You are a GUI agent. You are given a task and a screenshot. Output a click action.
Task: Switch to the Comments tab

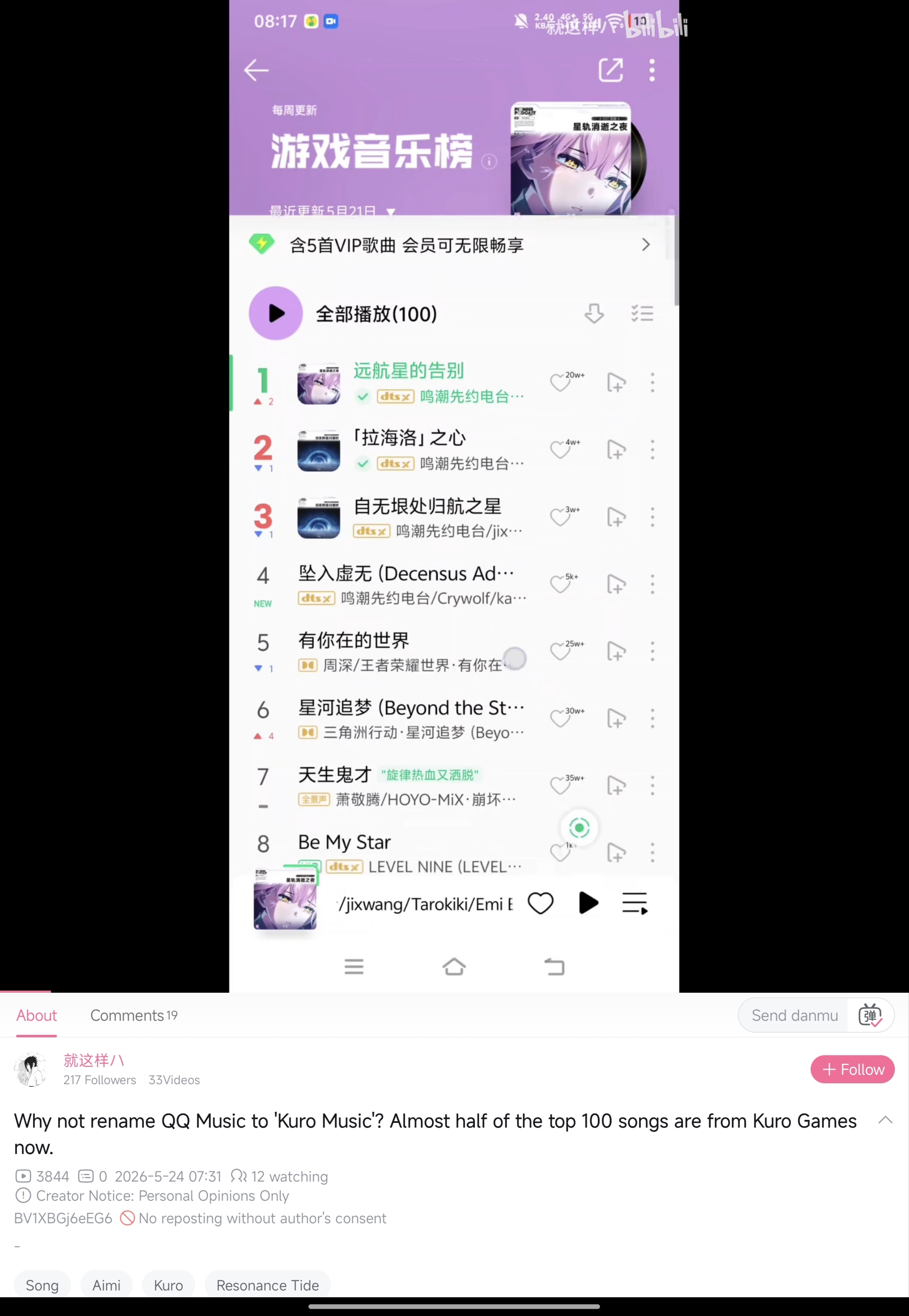(134, 1015)
